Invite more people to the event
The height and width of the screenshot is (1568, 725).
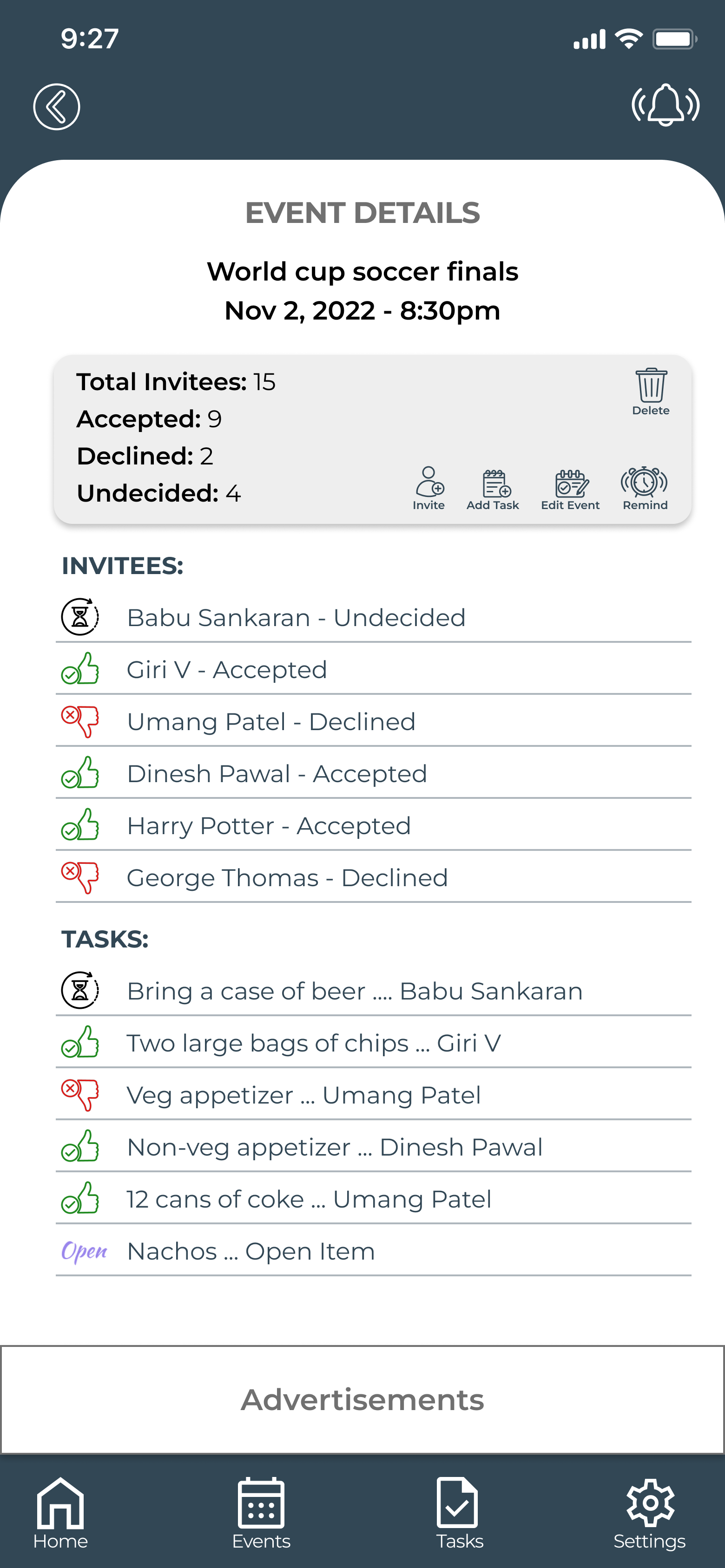(x=429, y=489)
